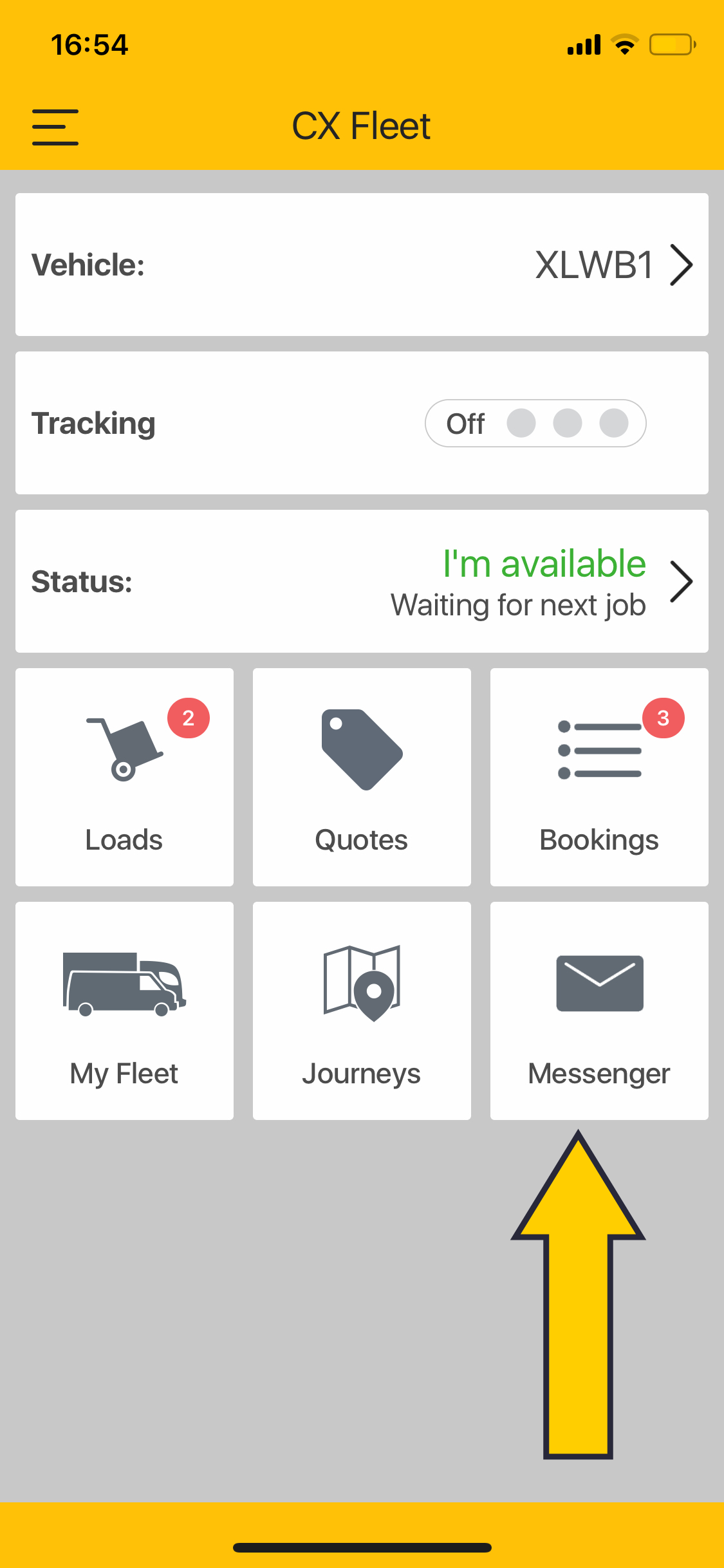Open the Quotes tile
The height and width of the screenshot is (1568, 724).
point(362,777)
